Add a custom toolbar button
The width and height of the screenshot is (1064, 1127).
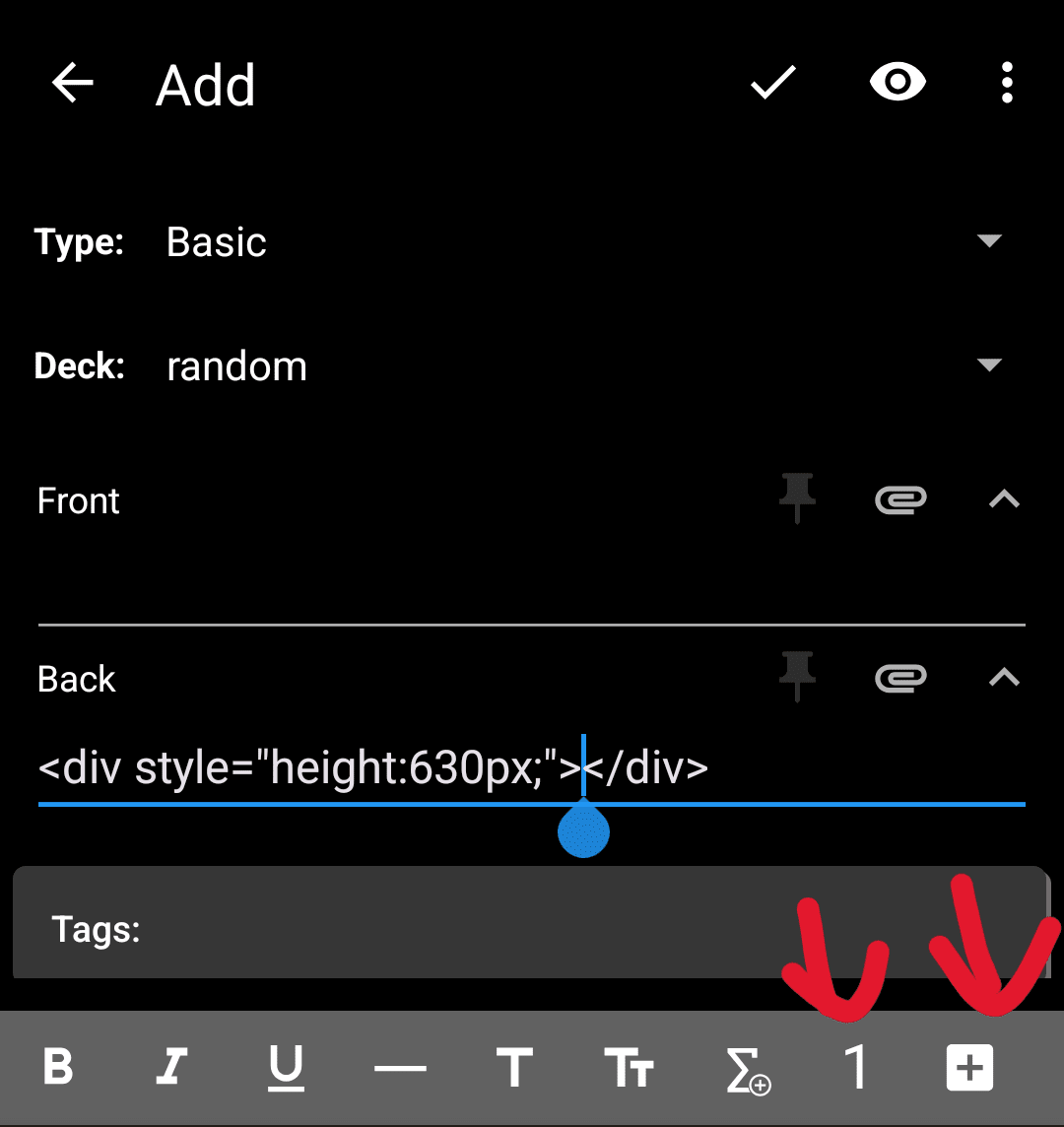970,1068
